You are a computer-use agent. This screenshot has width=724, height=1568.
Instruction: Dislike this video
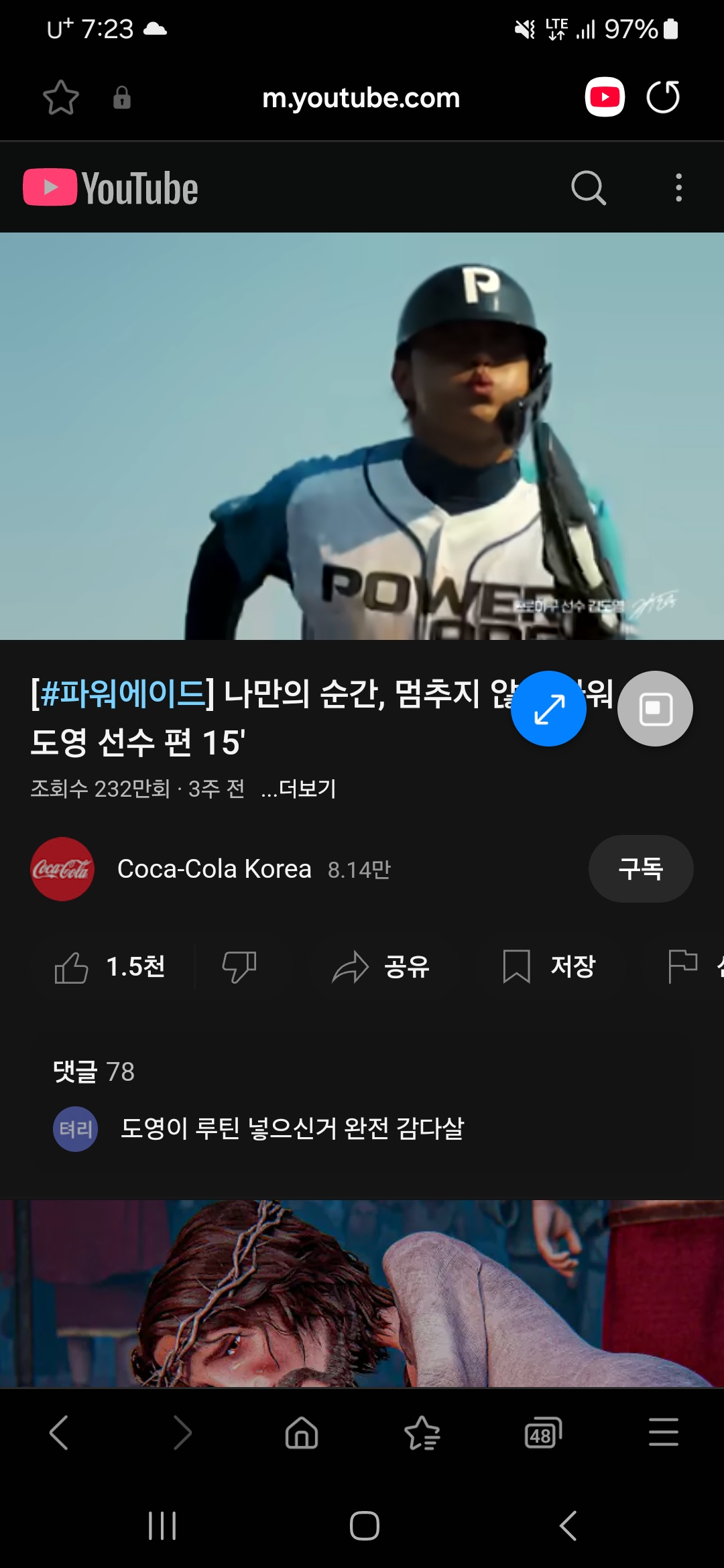pyautogui.click(x=239, y=967)
